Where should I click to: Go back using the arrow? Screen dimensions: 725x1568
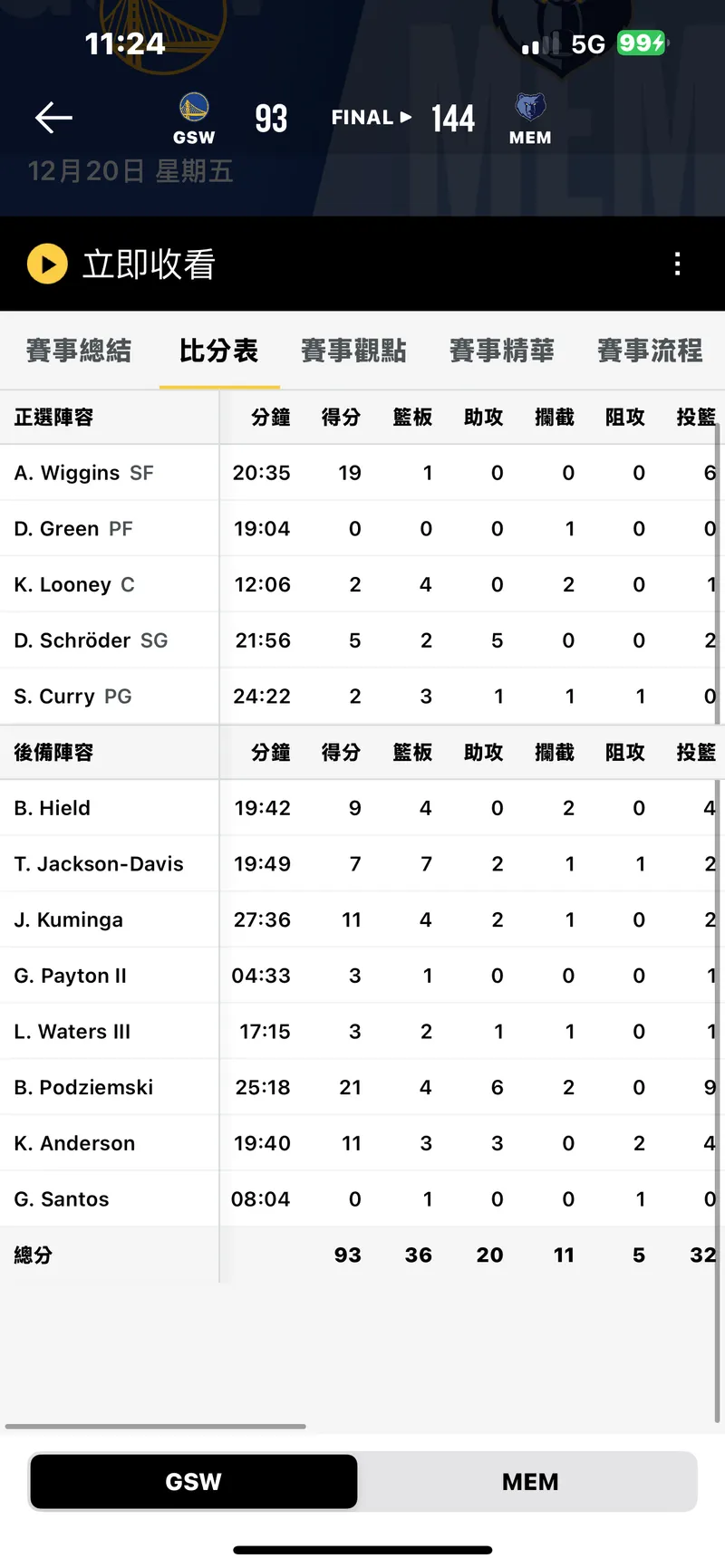53,118
